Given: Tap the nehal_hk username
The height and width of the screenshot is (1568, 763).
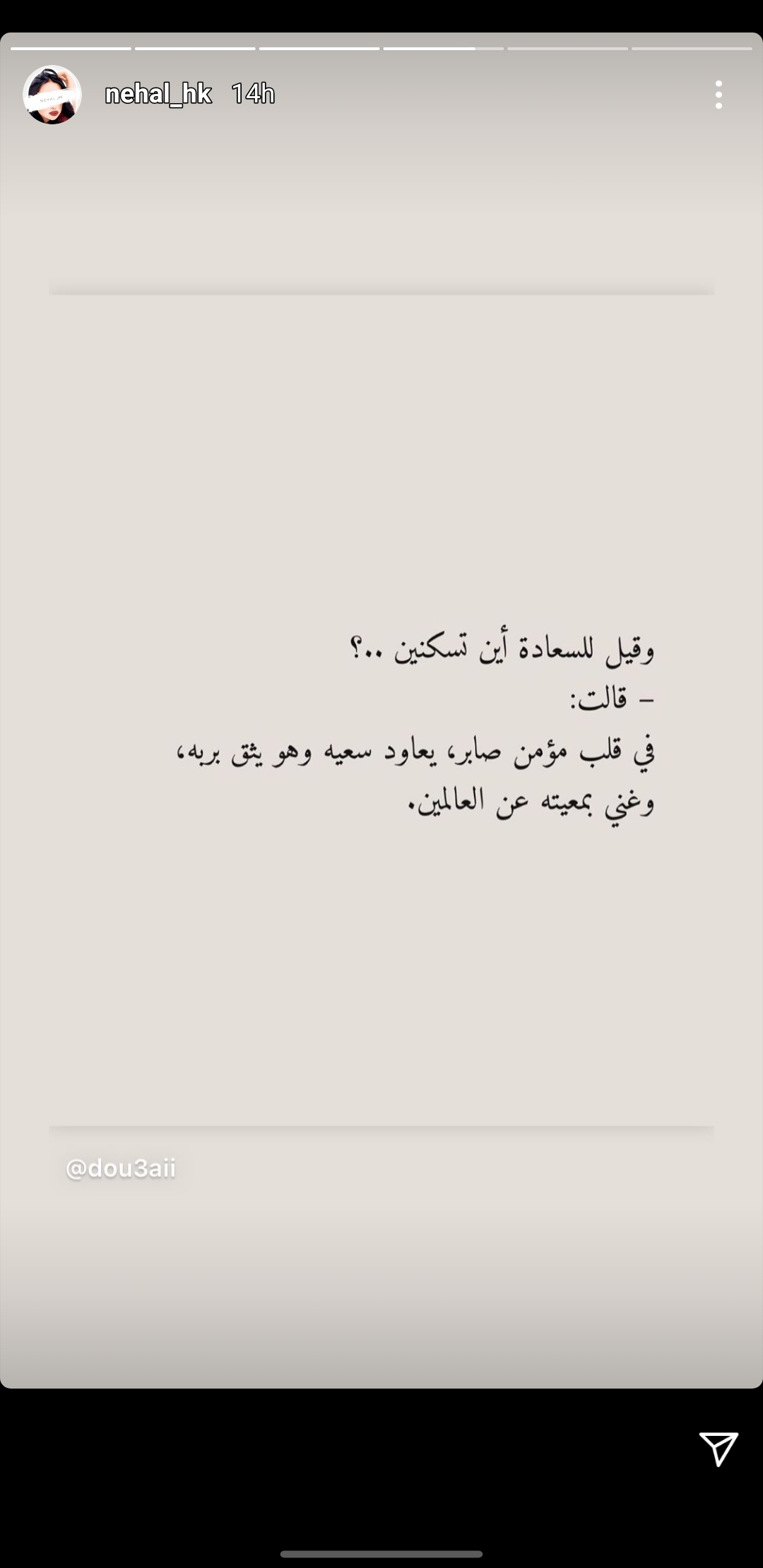Looking at the screenshot, I should click(x=158, y=94).
